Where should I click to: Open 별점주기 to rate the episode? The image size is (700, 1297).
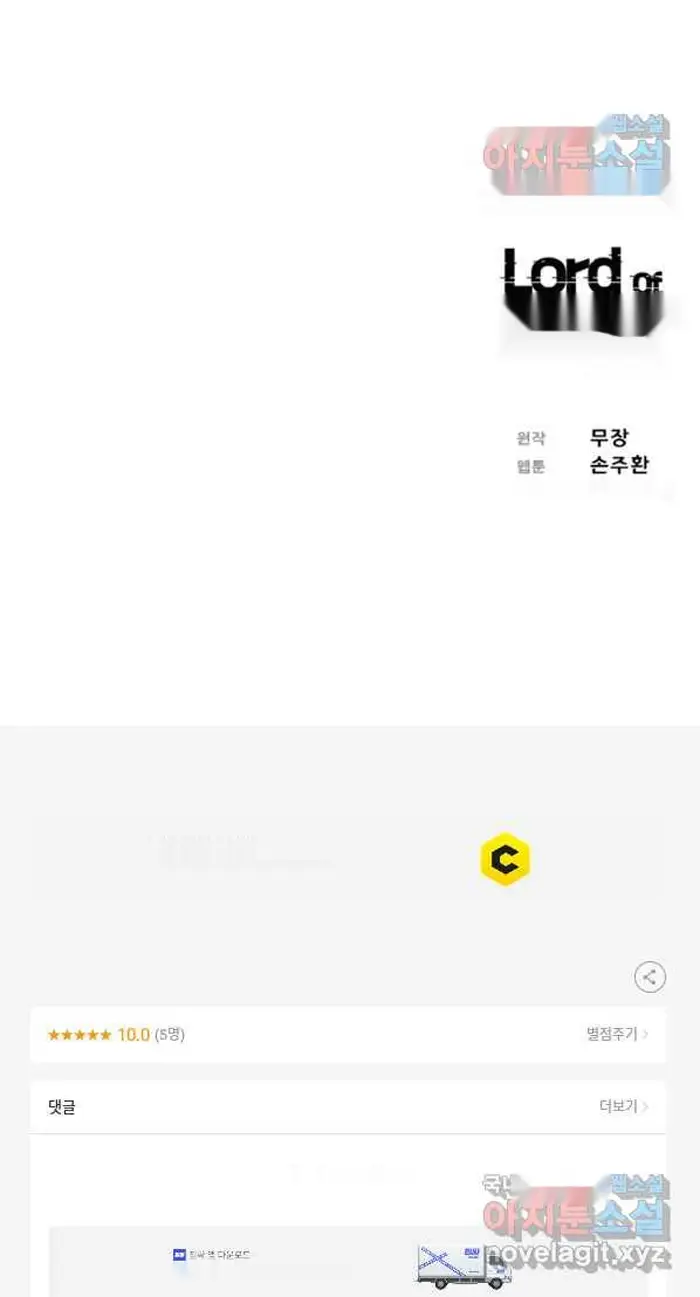617,1034
